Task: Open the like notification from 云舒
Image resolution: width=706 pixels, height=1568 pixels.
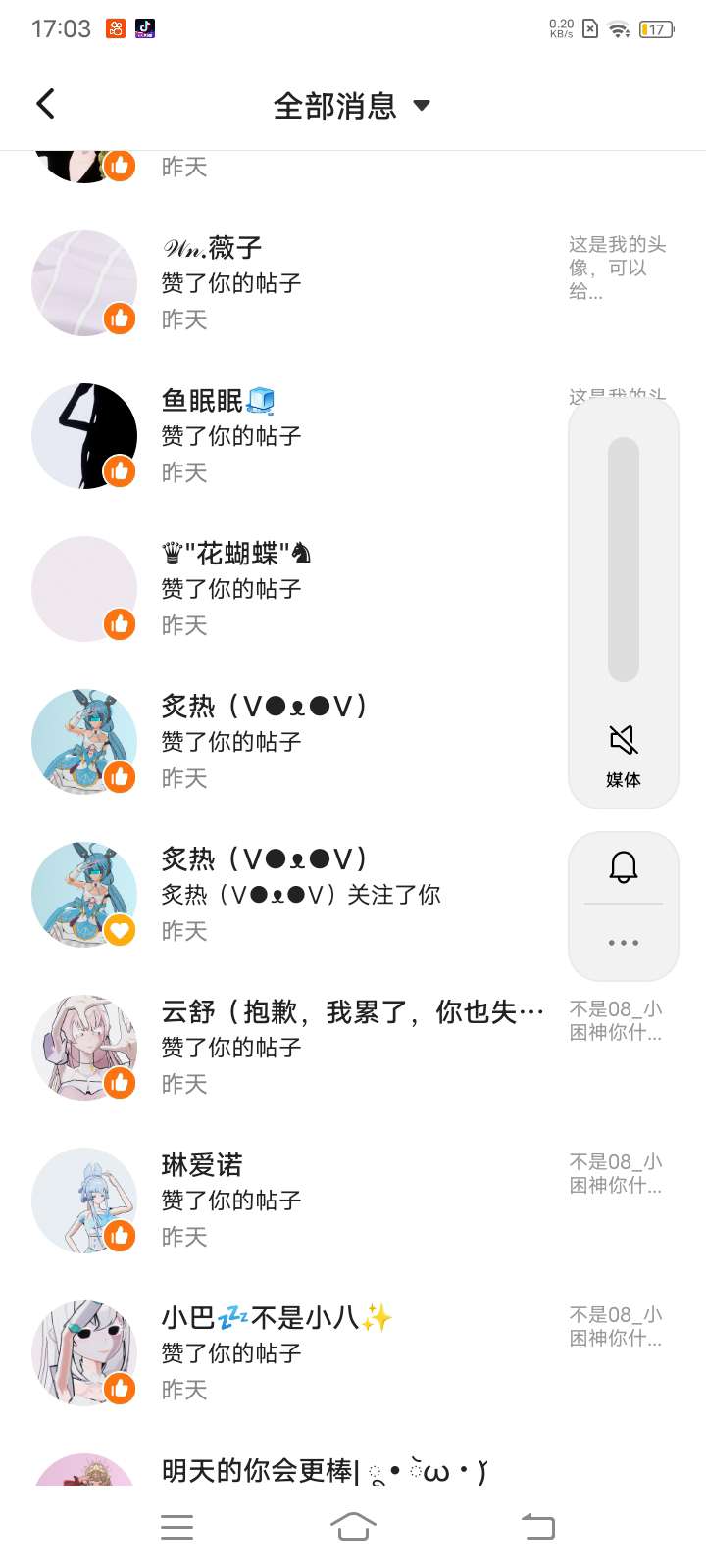Action: coord(294,1048)
